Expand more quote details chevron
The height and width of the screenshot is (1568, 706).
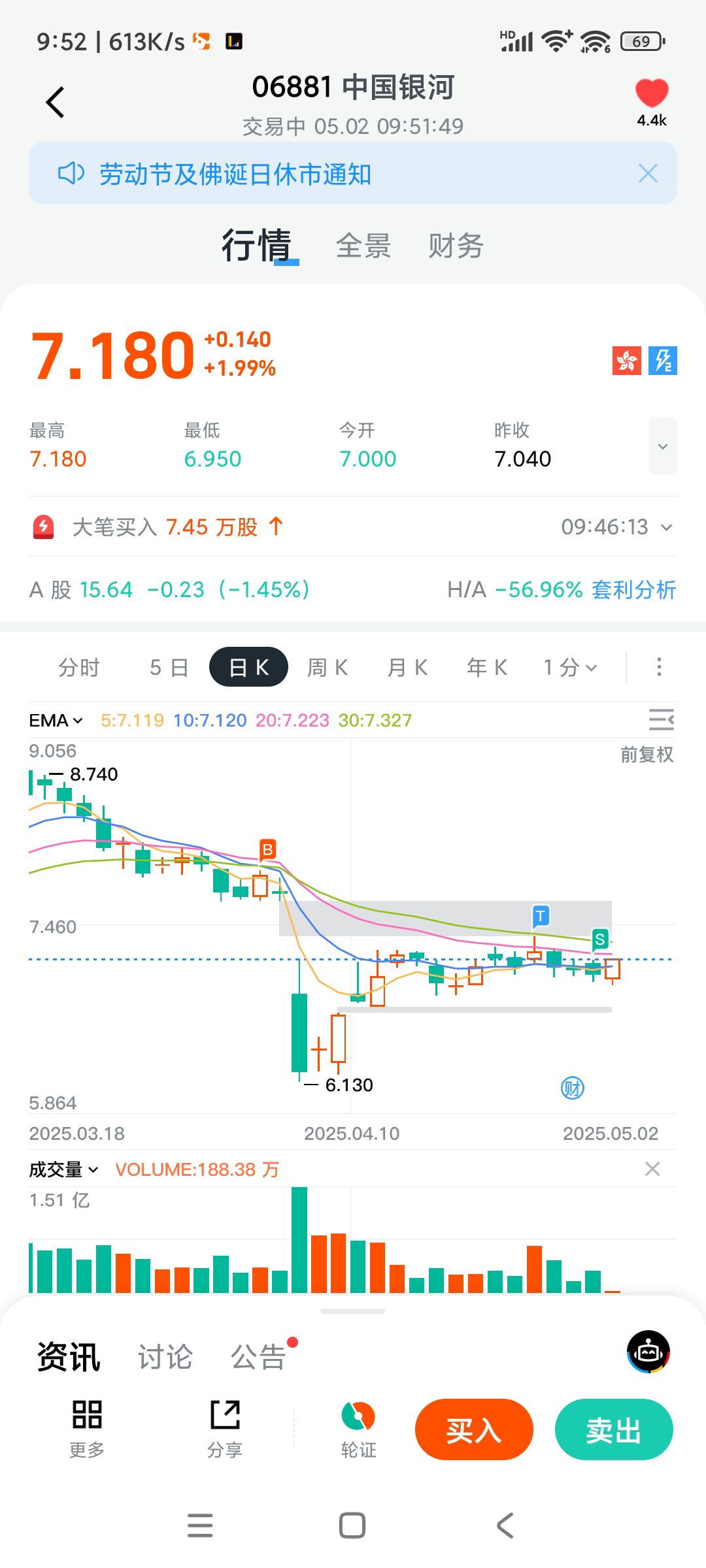click(662, 446)
